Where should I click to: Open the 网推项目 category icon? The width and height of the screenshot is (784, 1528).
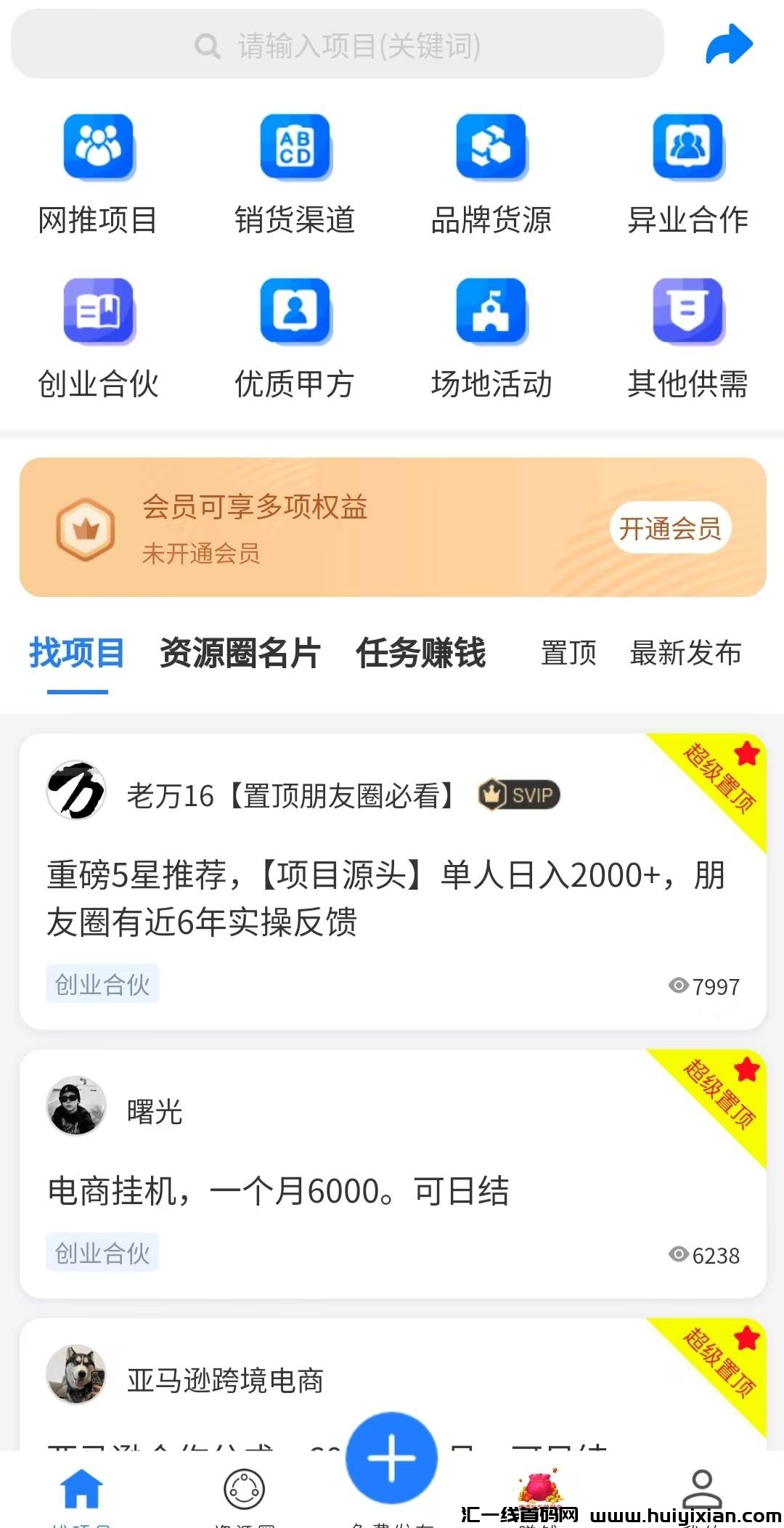(97, 147)
